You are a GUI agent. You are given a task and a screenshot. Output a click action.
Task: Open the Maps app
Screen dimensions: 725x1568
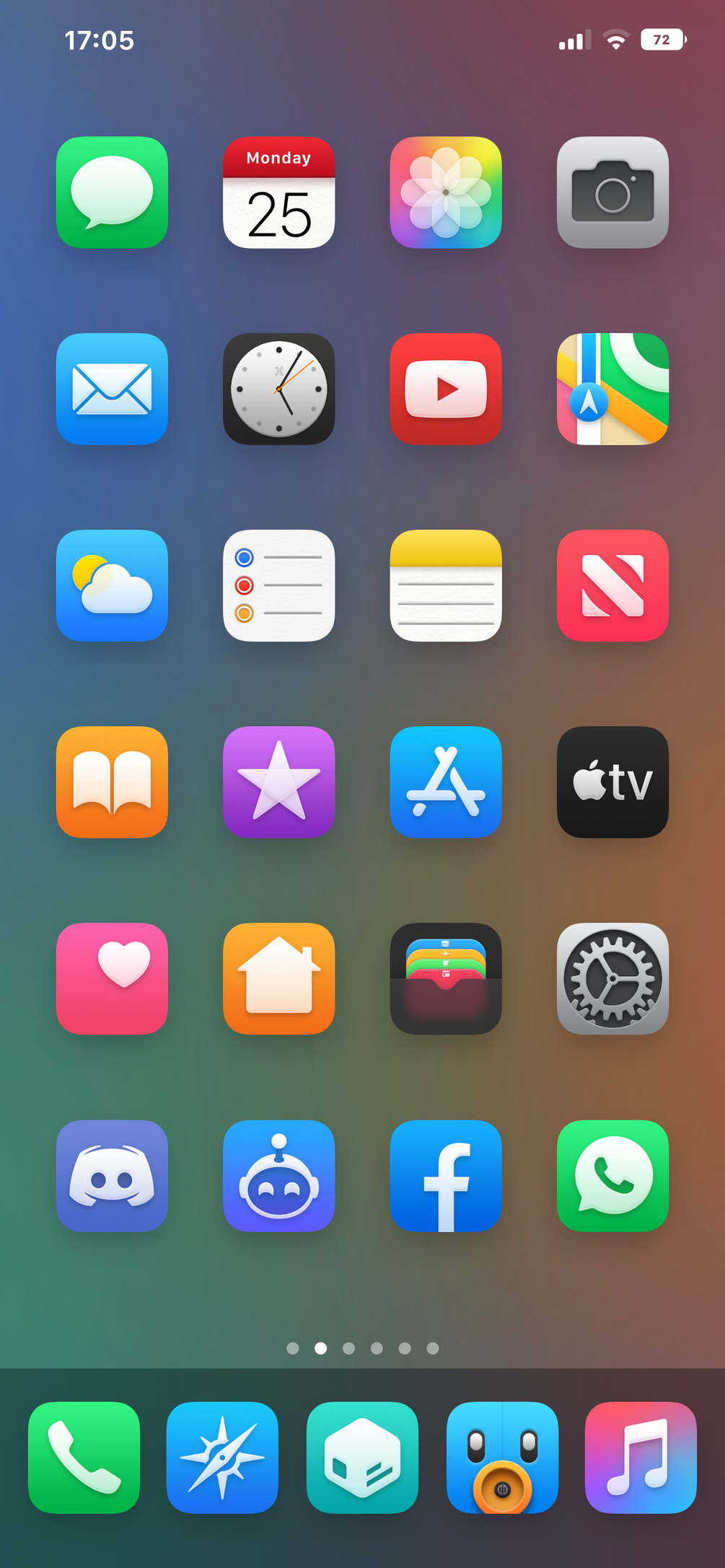(x=612, y=389)
